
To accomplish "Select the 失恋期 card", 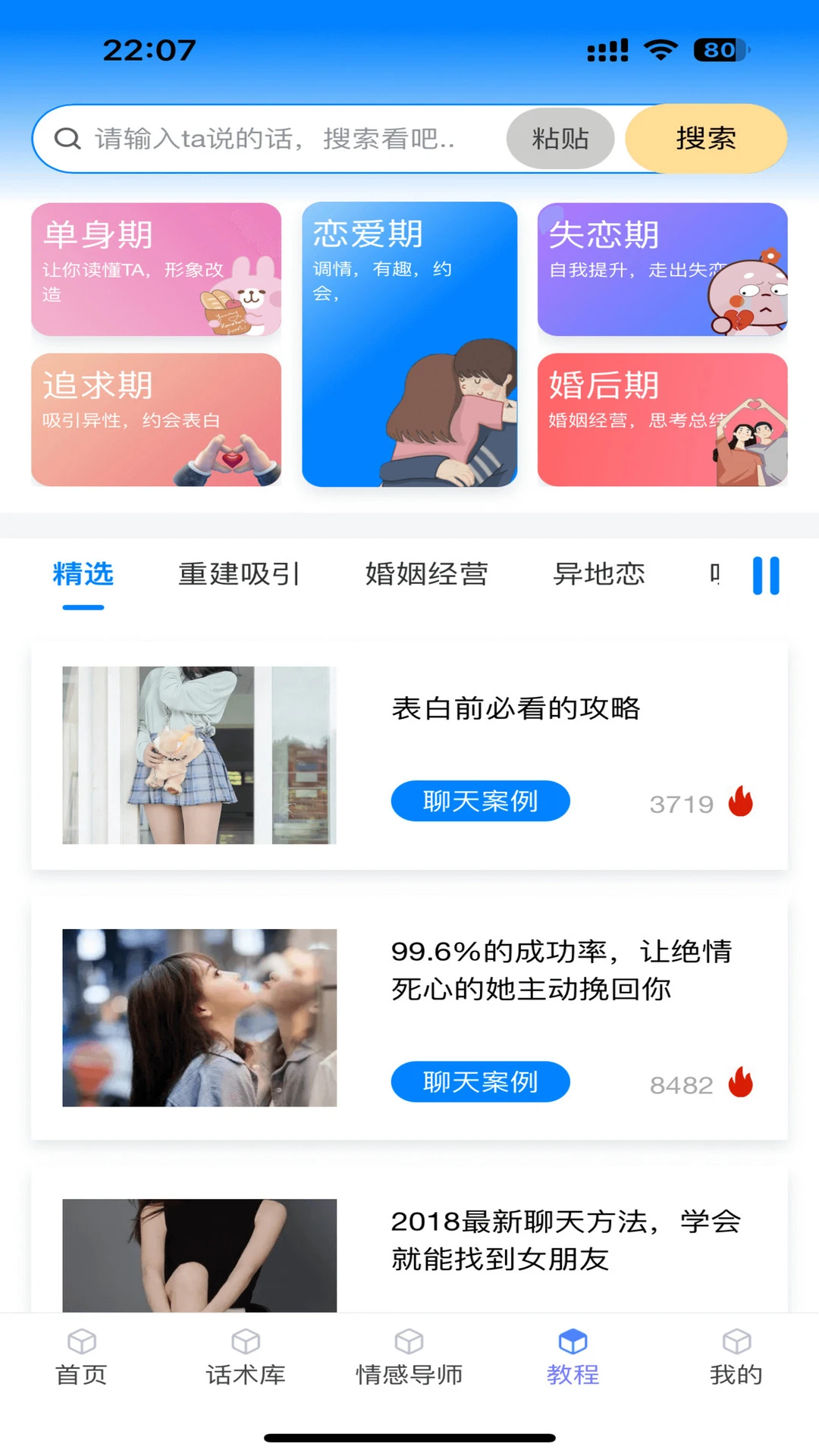I will (x=662, y=268).
